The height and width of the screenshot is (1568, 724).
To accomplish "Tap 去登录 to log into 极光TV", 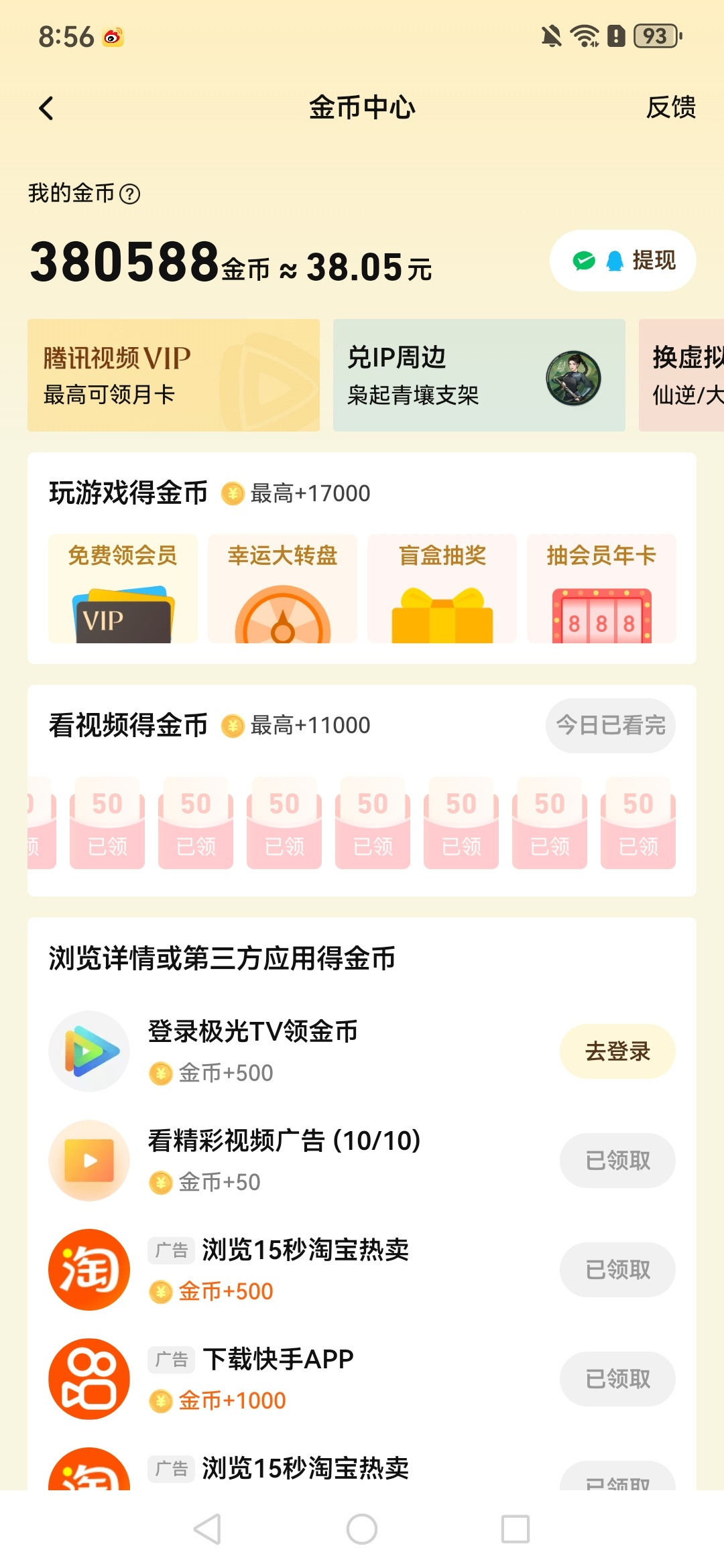I will click(617, 1051).
